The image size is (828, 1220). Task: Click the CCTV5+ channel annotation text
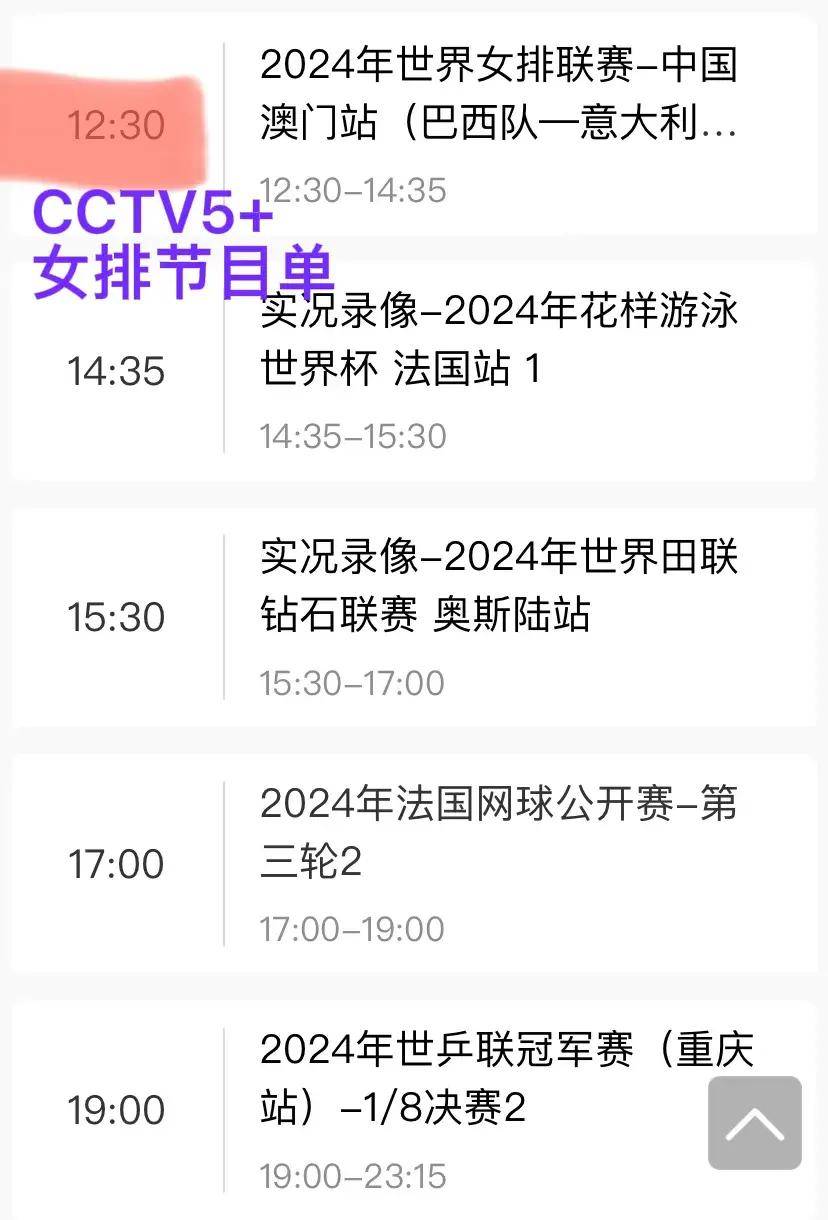click(152, 213)
